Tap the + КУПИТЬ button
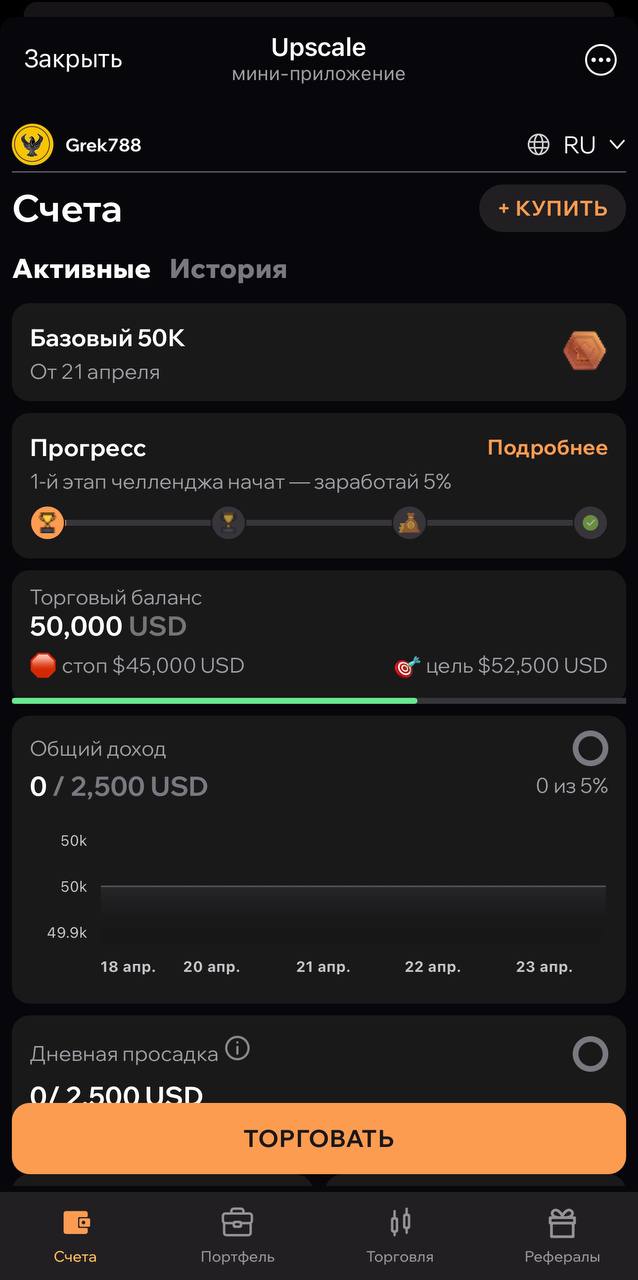638x1280 pixels. pos(552,208)
